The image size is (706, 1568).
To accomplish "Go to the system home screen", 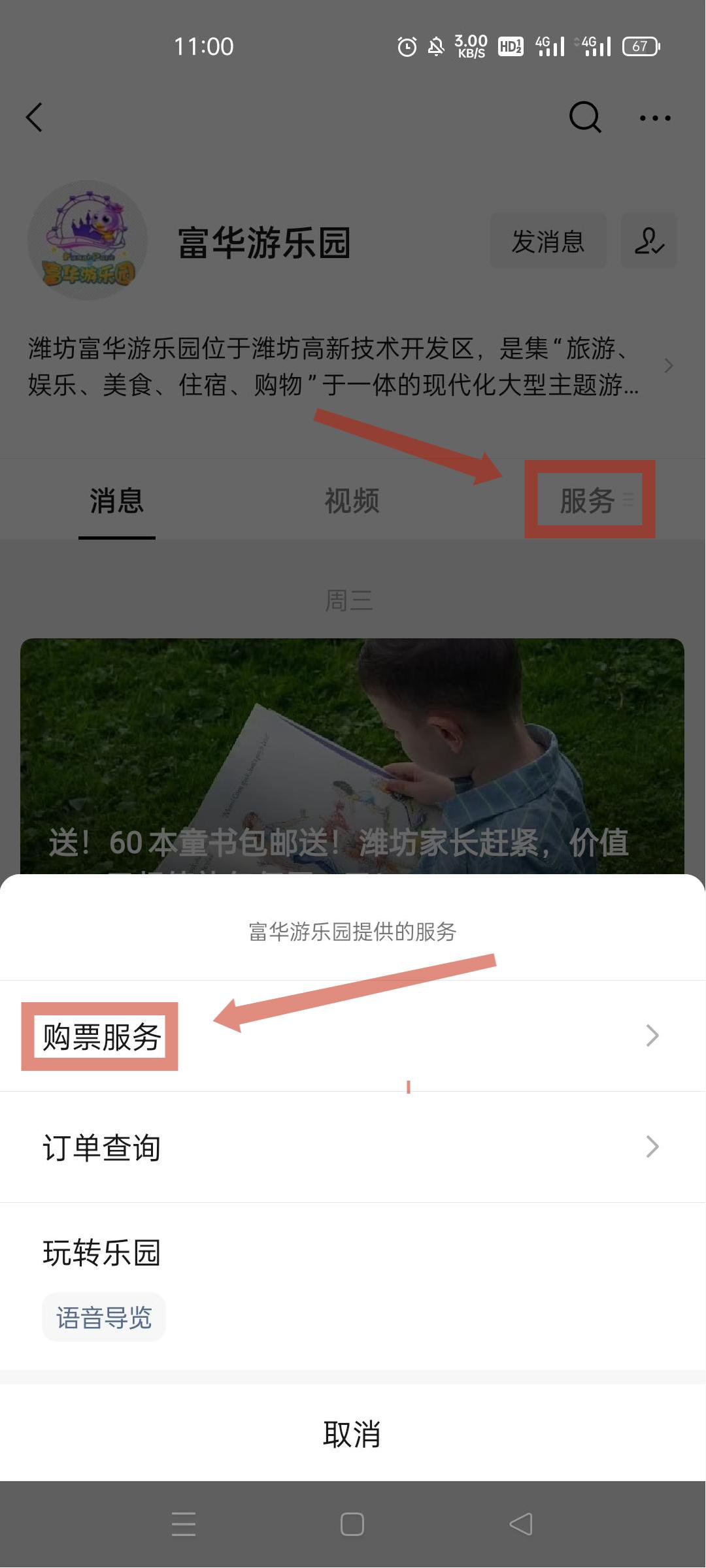I will click(352, 1524).
